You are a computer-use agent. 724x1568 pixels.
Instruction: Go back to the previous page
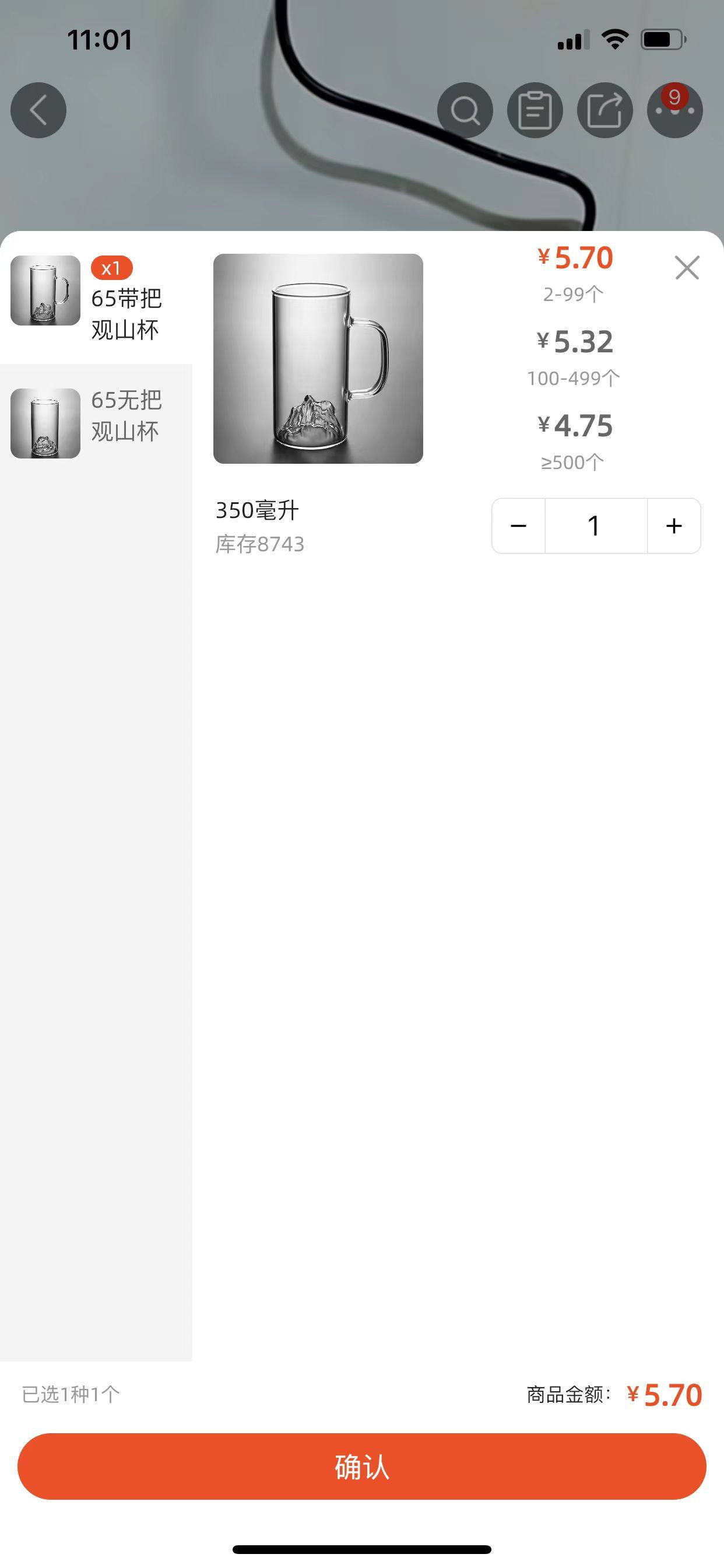(x=38, y=110)
